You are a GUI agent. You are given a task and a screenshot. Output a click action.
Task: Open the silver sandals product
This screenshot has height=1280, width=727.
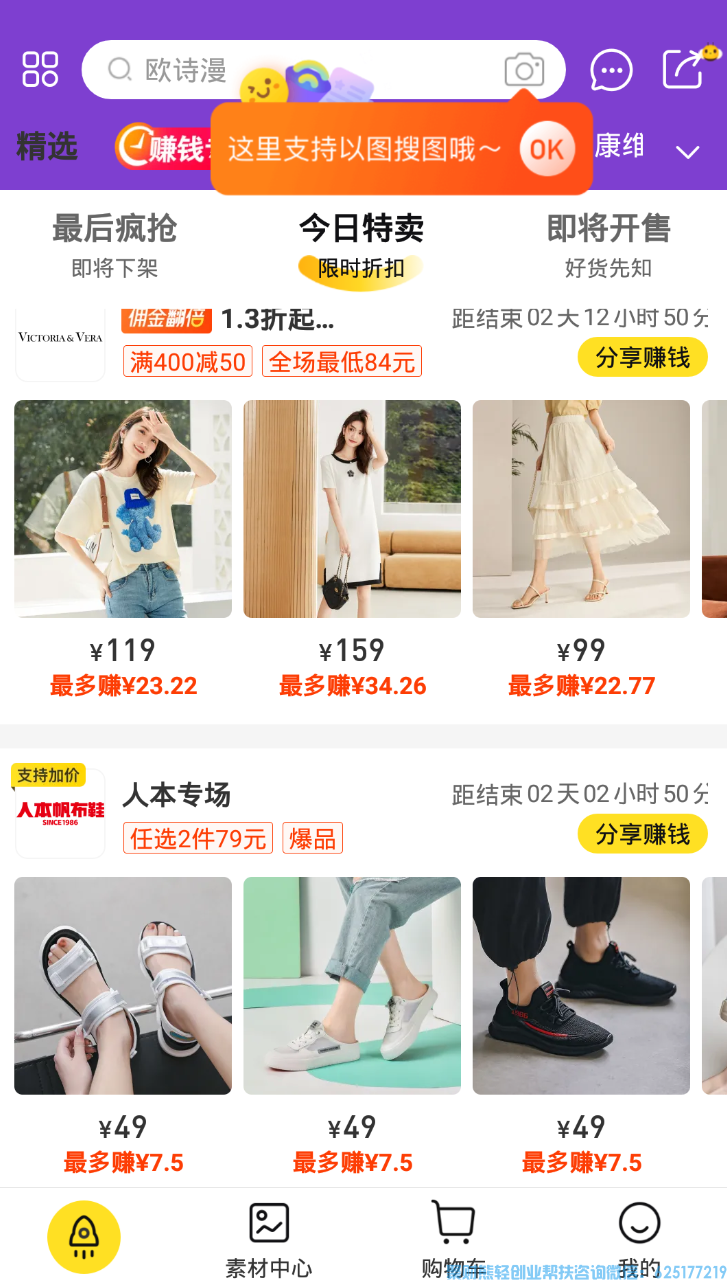coord(123,985)
